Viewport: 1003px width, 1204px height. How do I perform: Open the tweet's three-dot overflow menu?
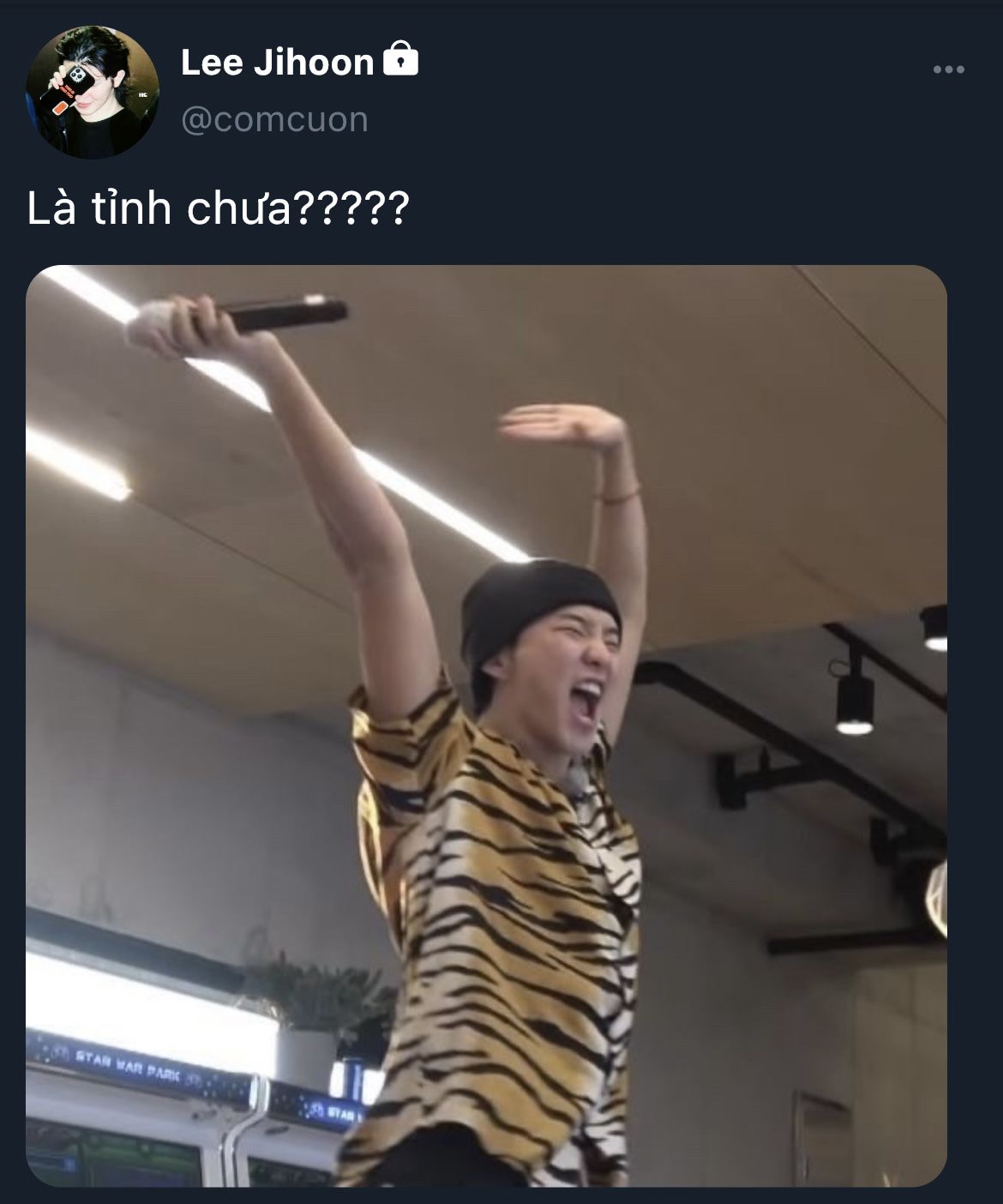[x=948, y=69]
